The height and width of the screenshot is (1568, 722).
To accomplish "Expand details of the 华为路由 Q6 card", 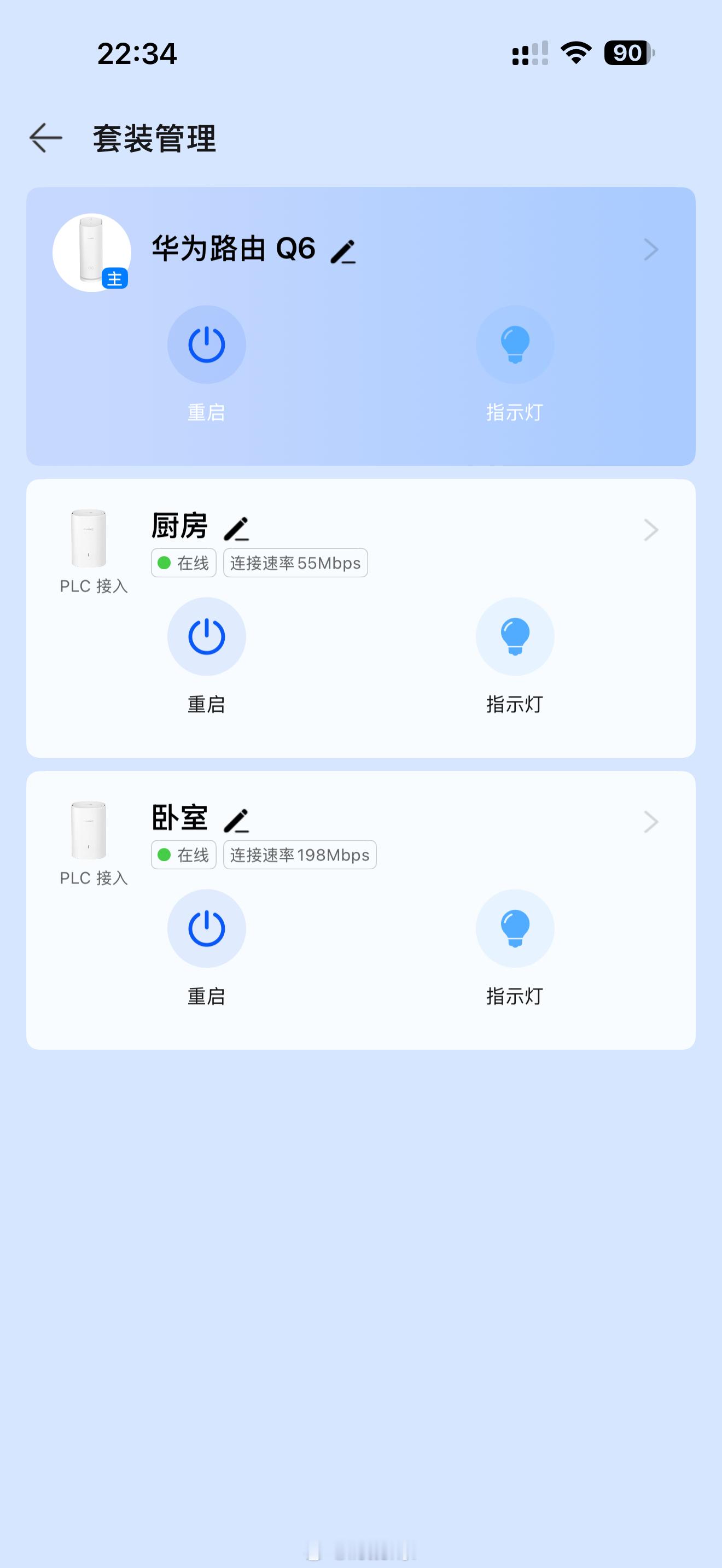I will click(651, 249).
